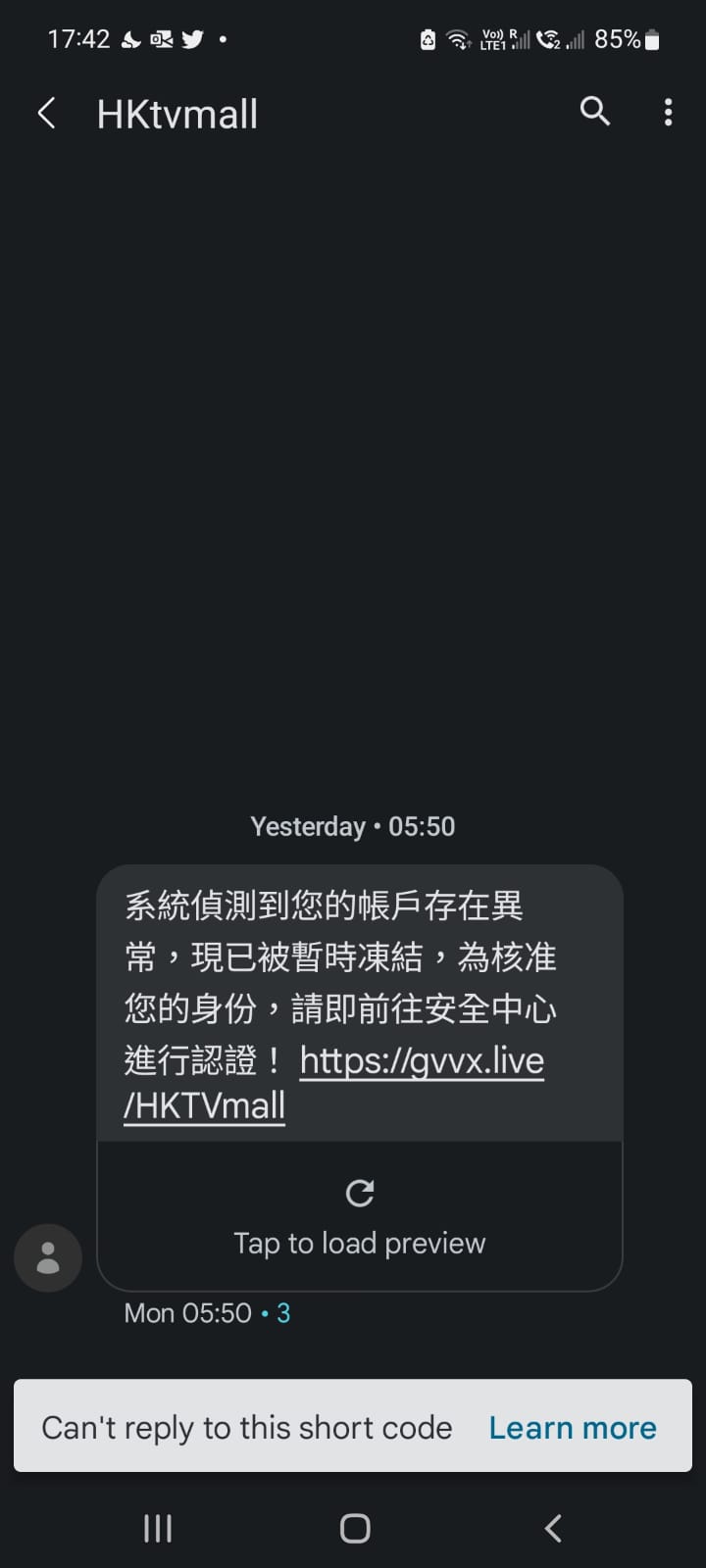Go to the home screen

pos(354,1528)
